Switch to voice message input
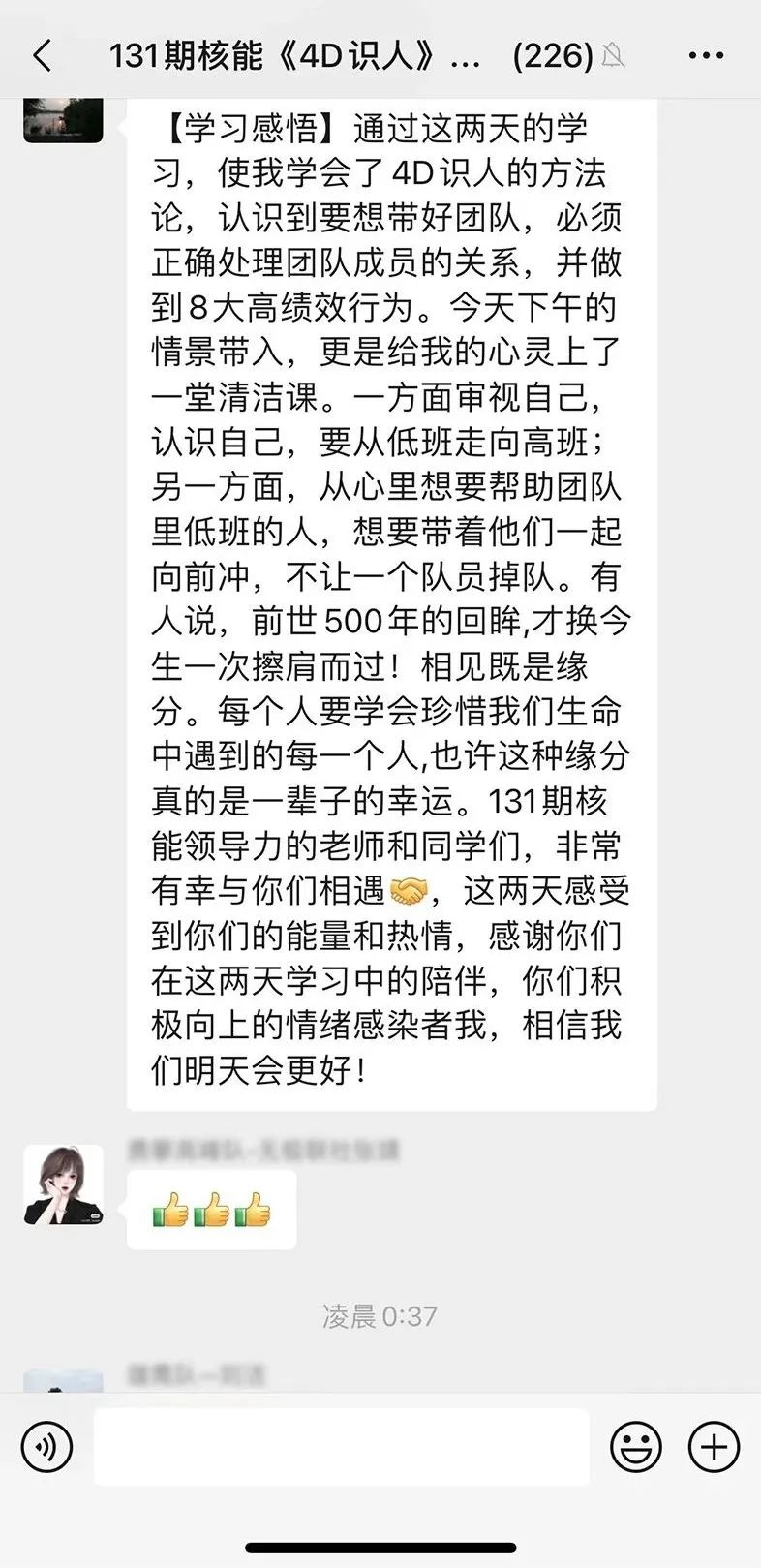This screenshot has width=761, height=1568. (x=46, y=1447)
